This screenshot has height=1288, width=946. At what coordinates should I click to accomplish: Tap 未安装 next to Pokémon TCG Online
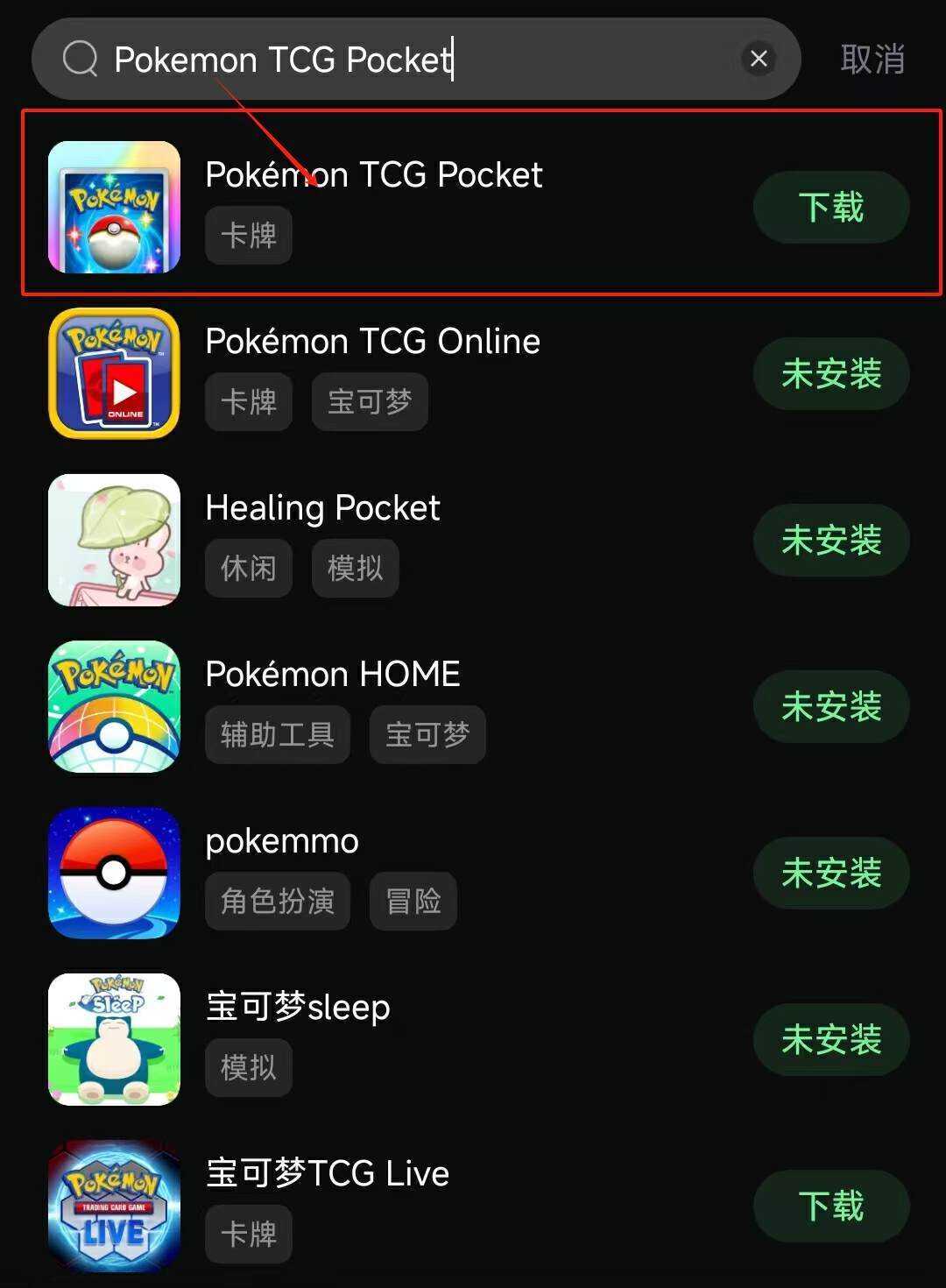[x=830, y=374]
